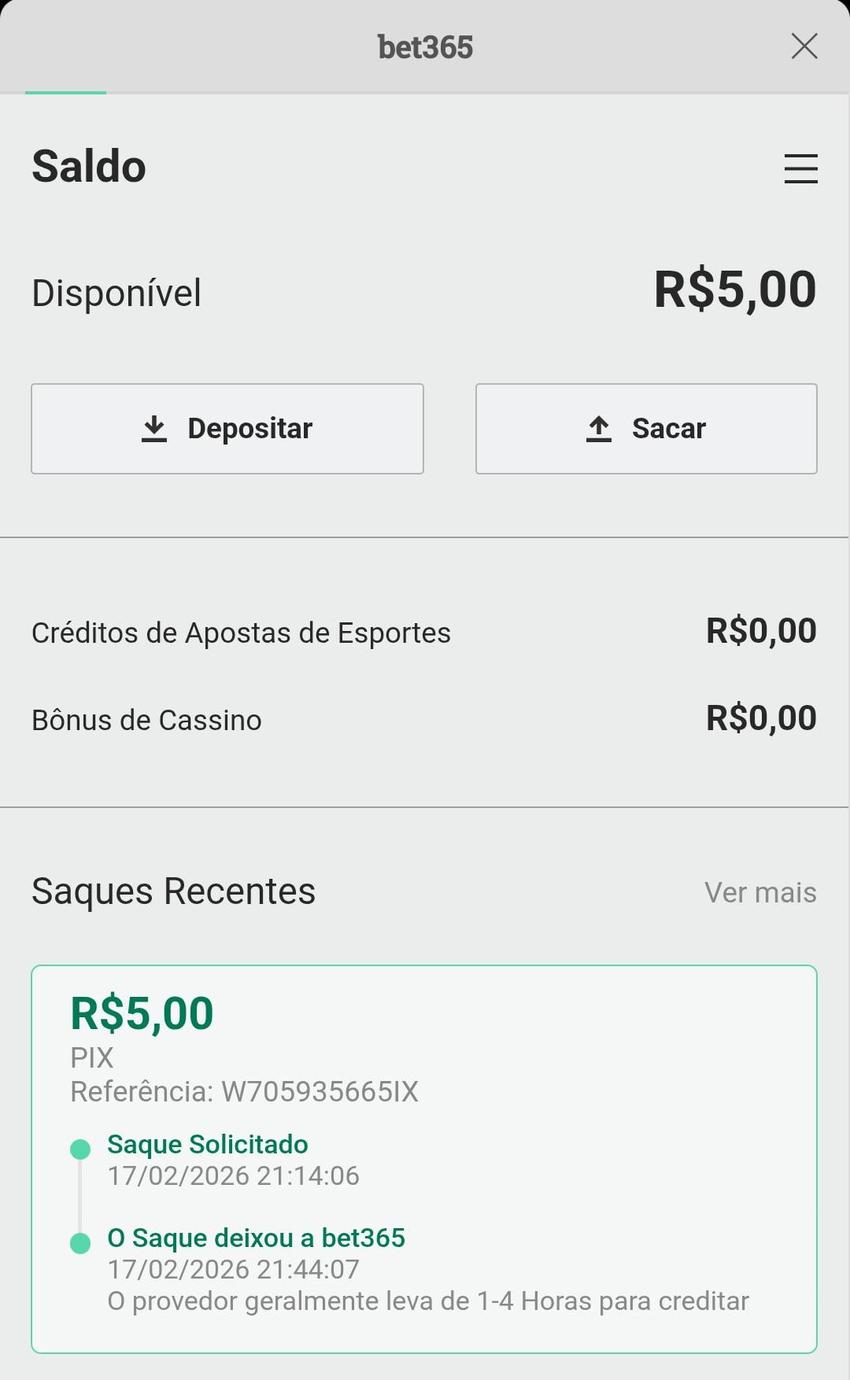Switch to the Saldo section header
850x1380 pixels.
pyautogui.click(x=88, y=166)
